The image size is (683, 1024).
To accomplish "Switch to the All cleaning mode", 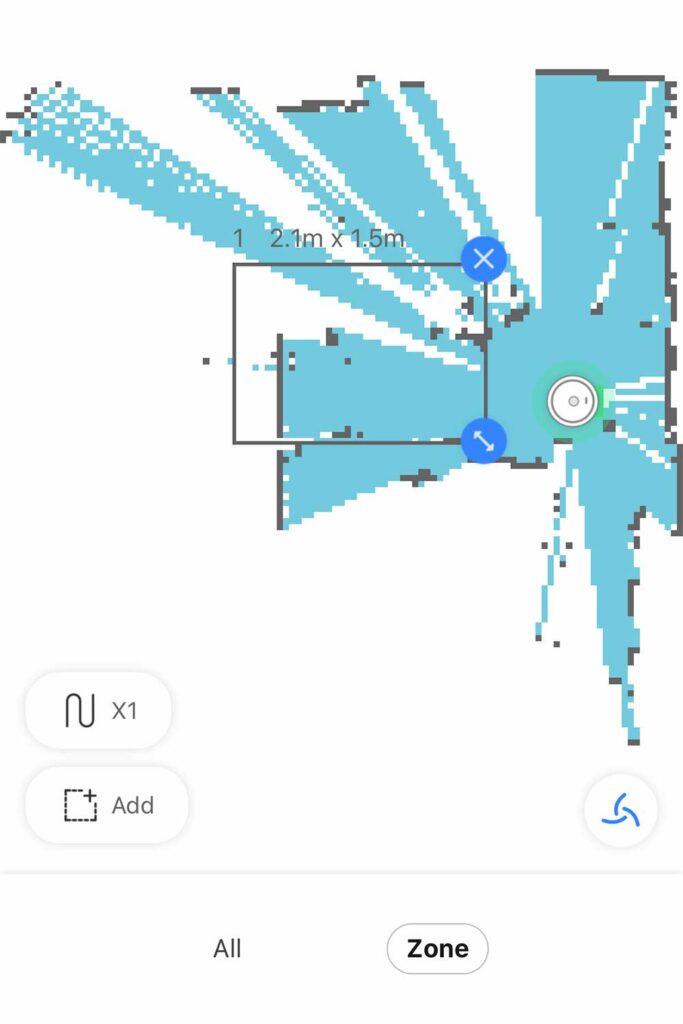I will point(227,948).
